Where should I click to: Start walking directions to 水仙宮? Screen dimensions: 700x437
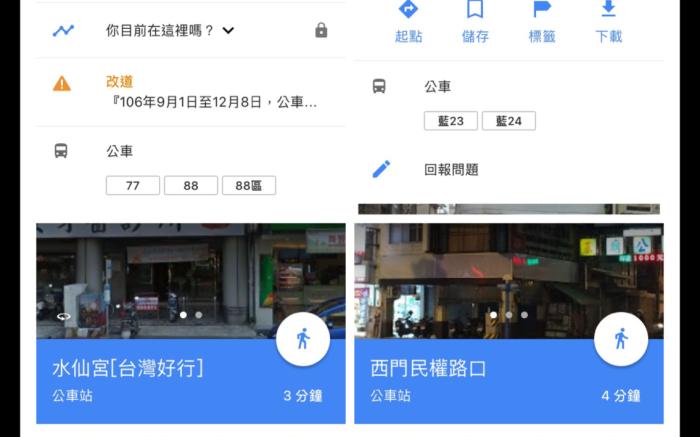[303, 340]
